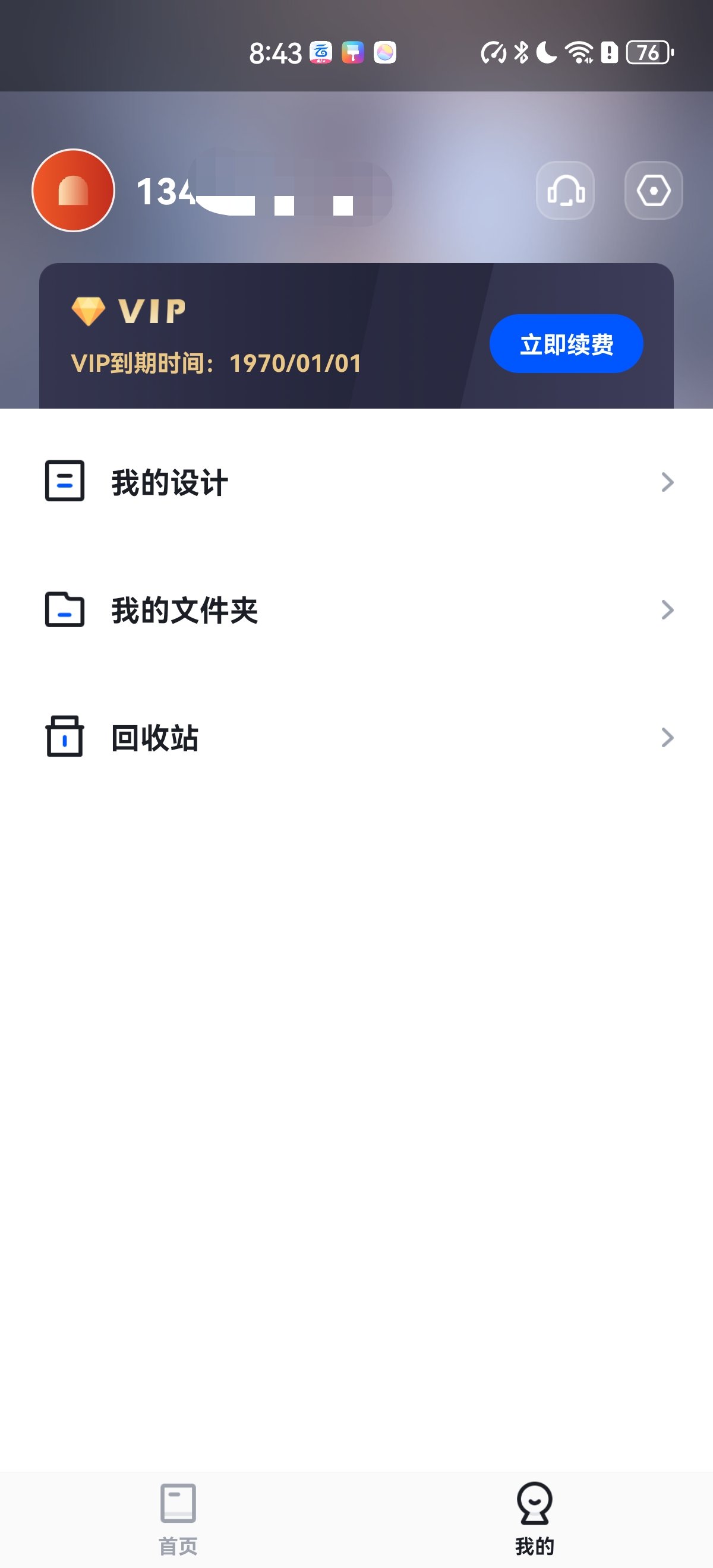Open settings with the gear icon
The image size is (713, 1568).
click(x=653, y=190)
